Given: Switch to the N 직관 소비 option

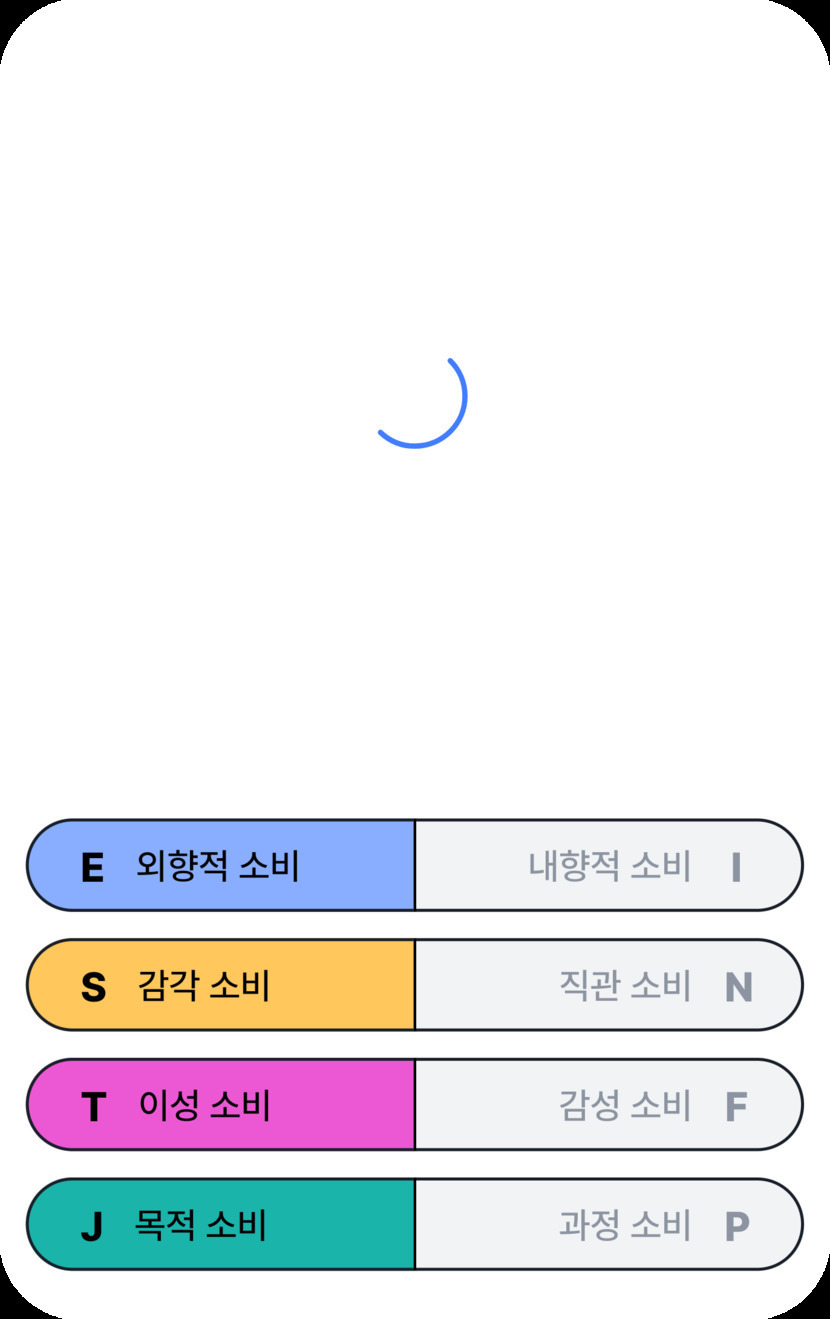Looking at the screenshot, I should click(x=608, y=986).
